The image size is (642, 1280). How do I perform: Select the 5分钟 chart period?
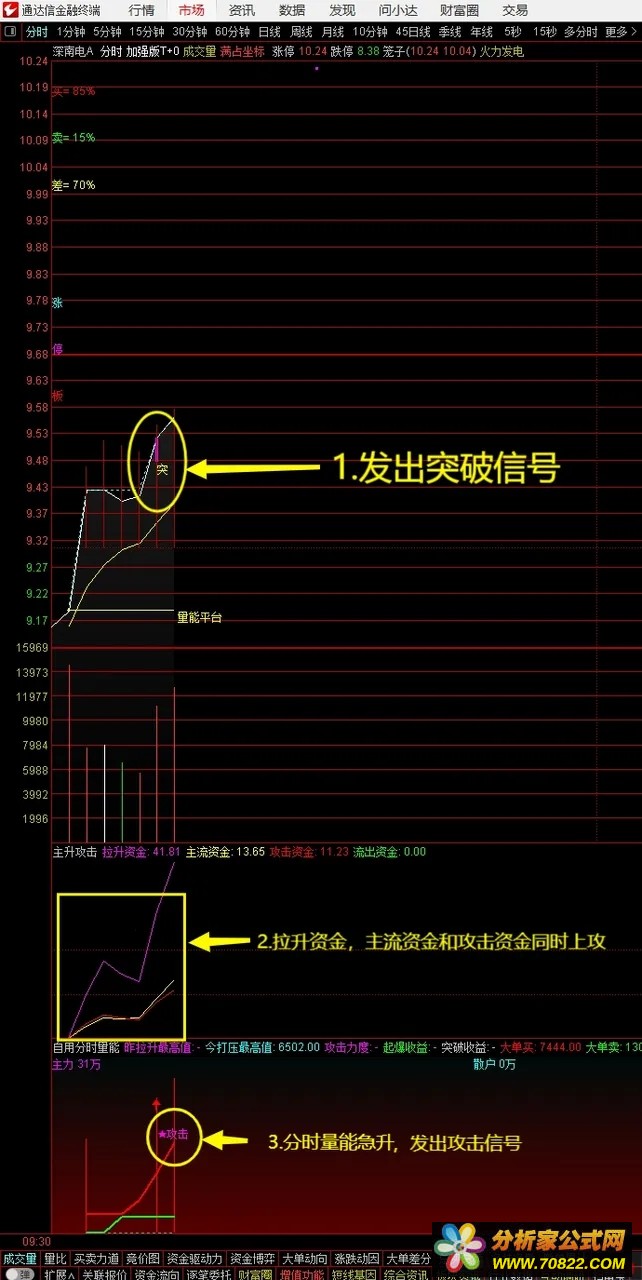tap(107, 32)
